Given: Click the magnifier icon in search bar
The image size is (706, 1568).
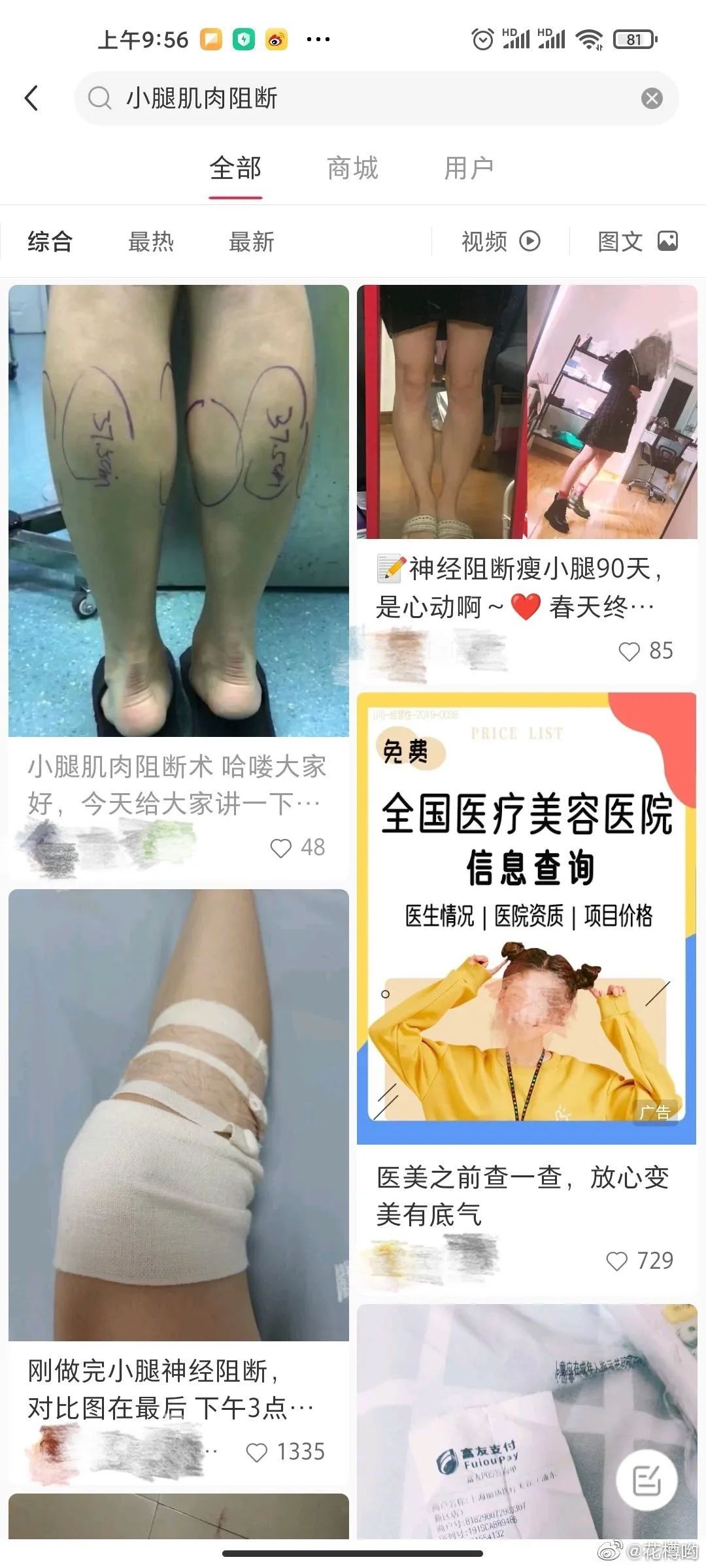Looking at the screenshot, I should (99, 98).
